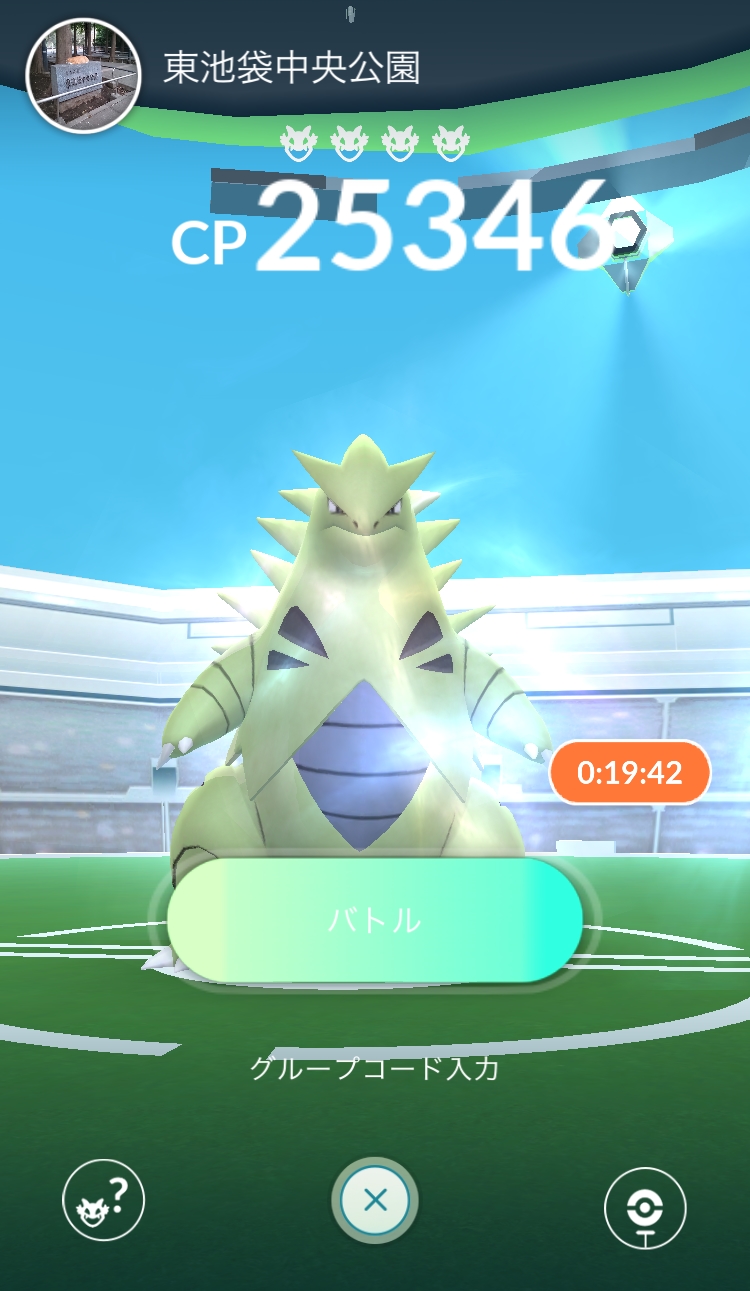The image size is (750, 1291).
Task: Open グループコード入力 to enter a group code
Action: [374, 1069]
